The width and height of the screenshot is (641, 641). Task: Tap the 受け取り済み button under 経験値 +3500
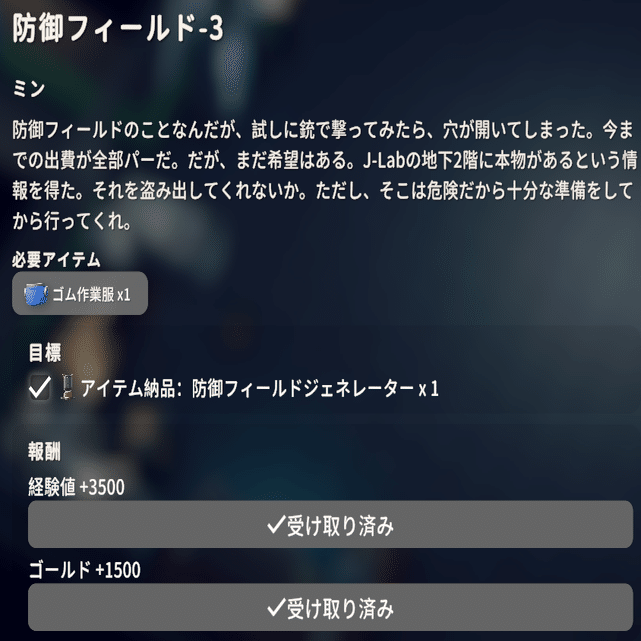point(330,524)
